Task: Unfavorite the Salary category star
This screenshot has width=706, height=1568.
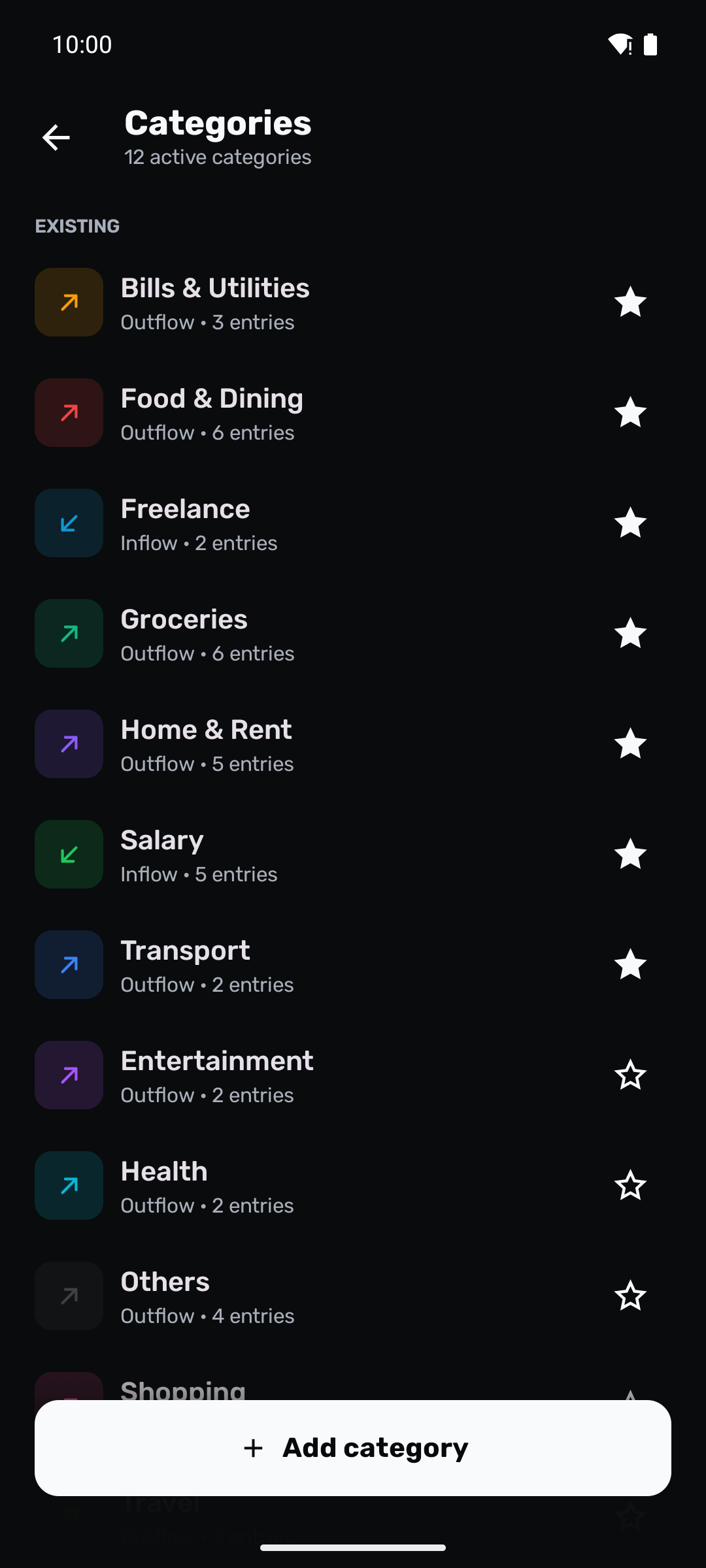Action: pos(630,855)
